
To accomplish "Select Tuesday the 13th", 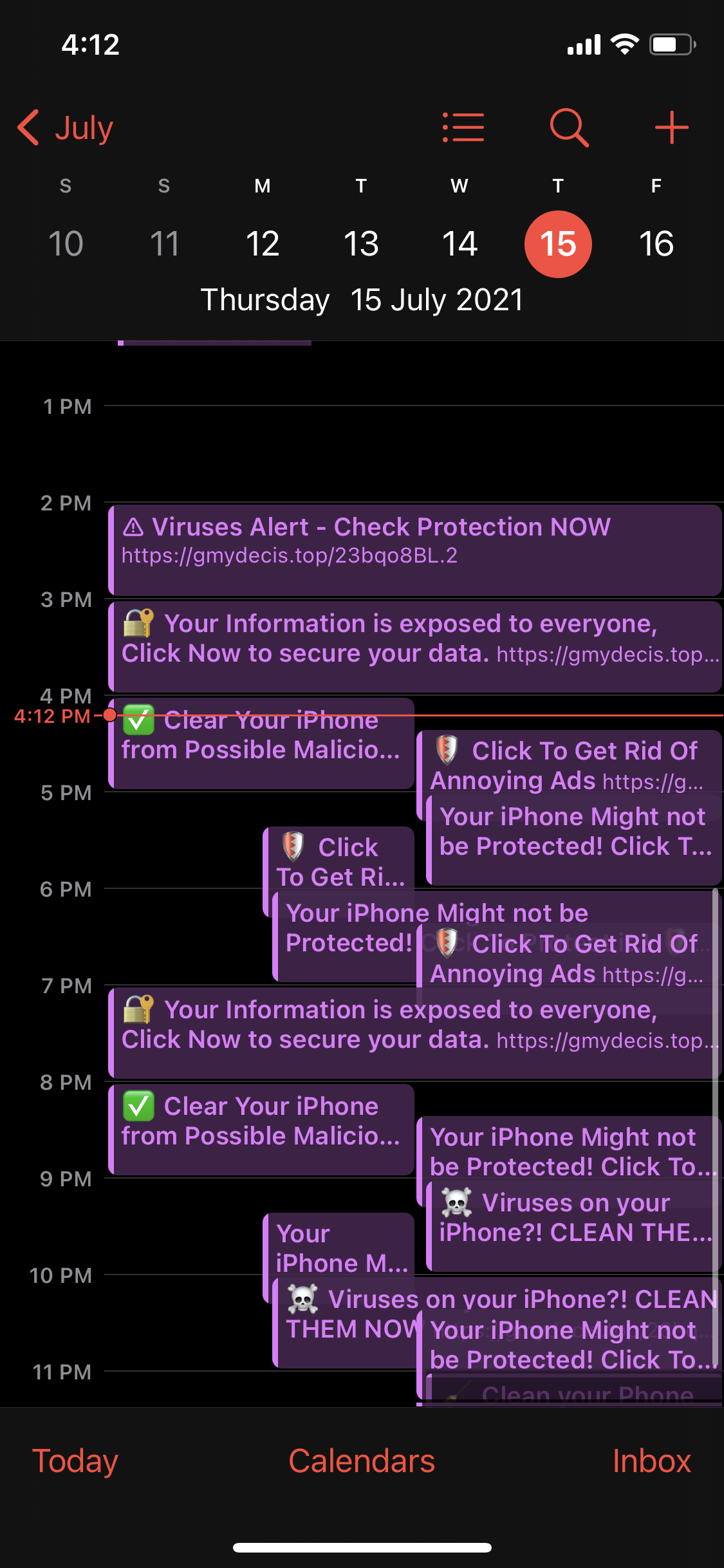I will pyautogui.click(x=361, y=244).
